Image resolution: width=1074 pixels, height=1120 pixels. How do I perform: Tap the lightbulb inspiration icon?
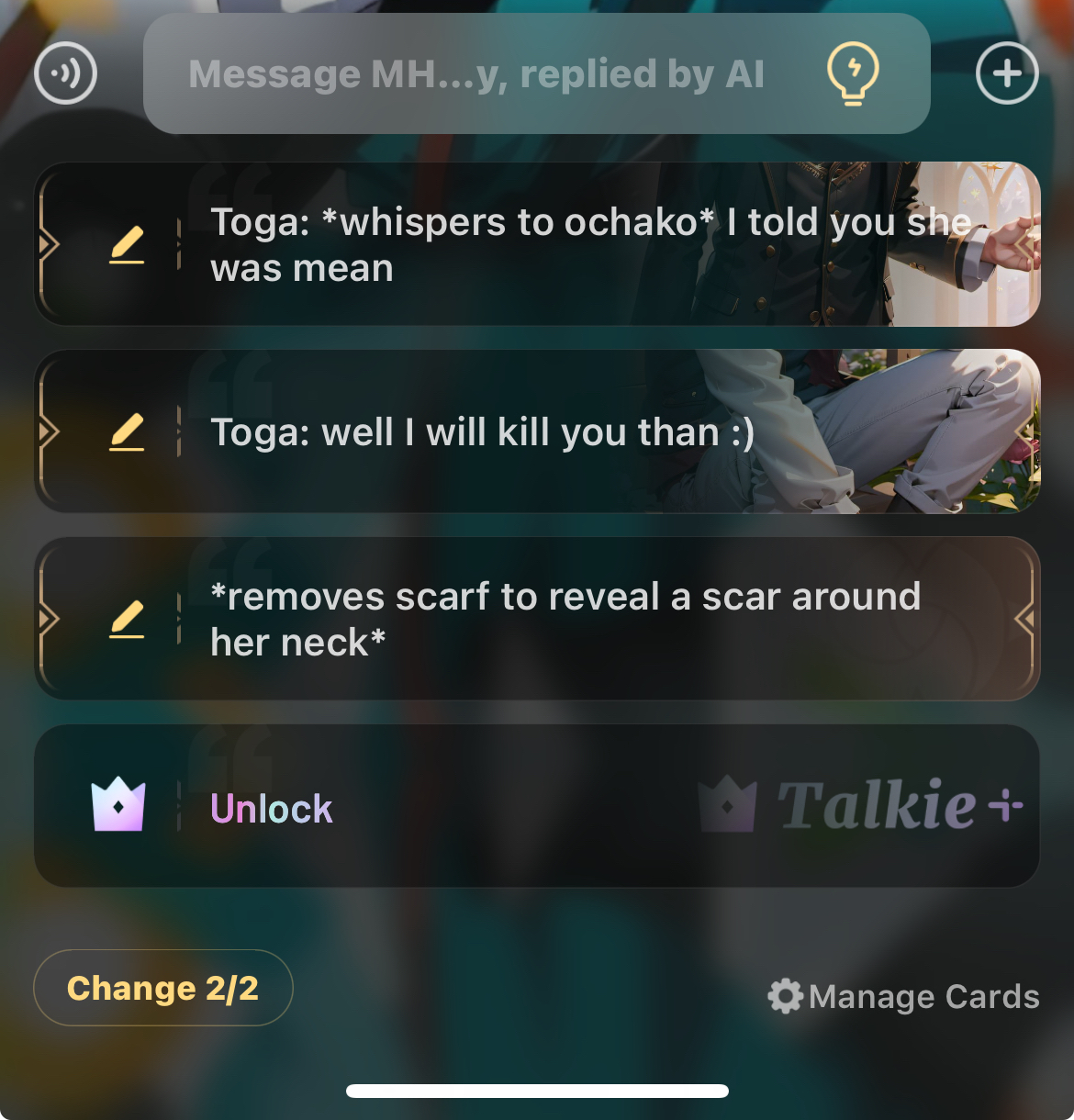853,73
